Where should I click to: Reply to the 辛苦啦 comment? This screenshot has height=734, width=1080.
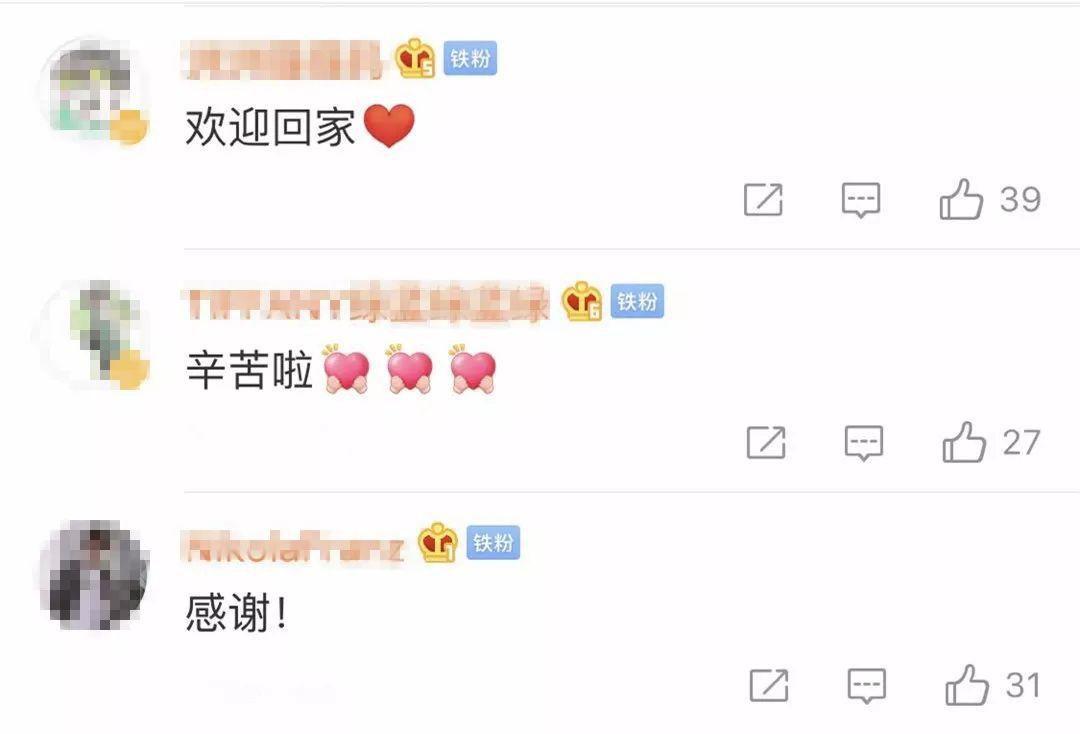[x=864, y=442]
